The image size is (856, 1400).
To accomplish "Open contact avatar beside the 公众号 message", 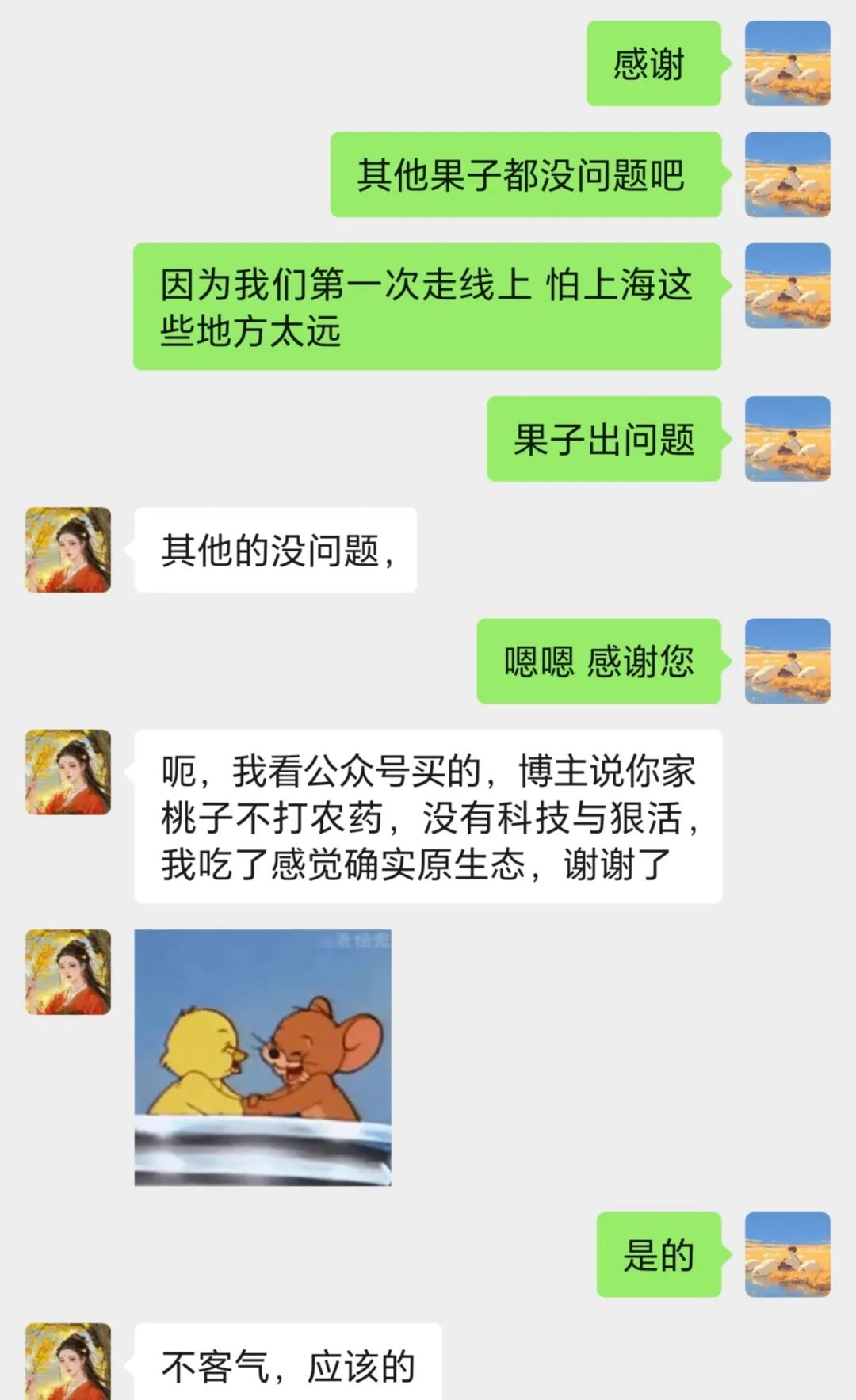I will [68, 772].
